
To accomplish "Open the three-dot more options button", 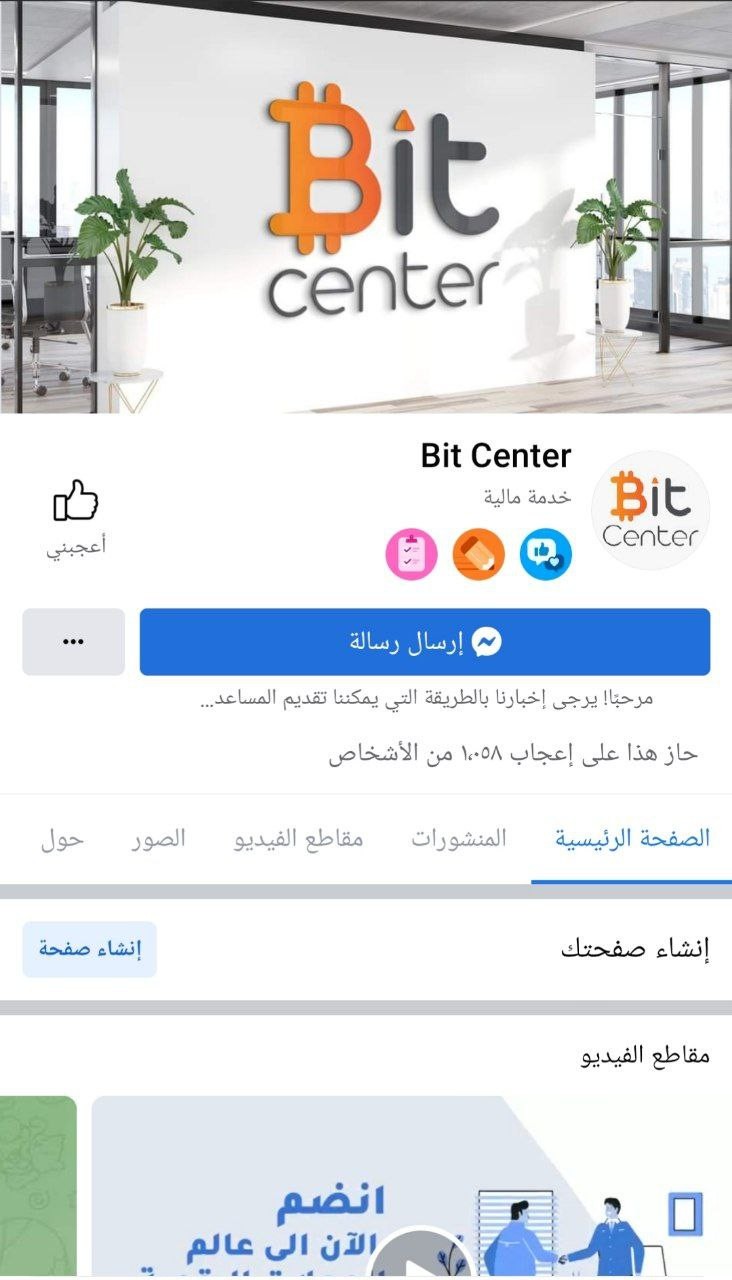I will point(74,642).
